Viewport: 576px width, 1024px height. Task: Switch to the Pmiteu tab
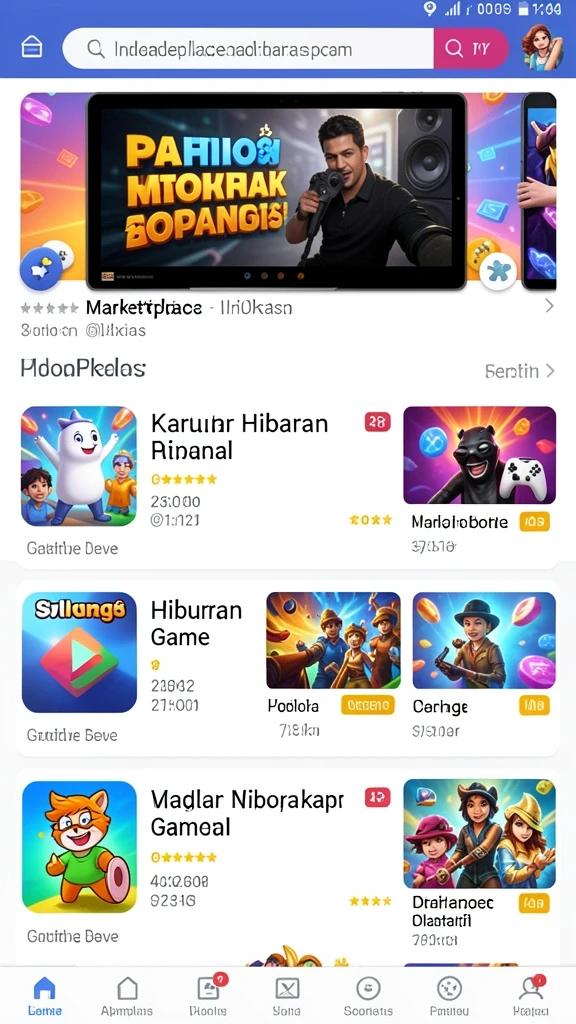pyautogui.click(x=449, y=997)
